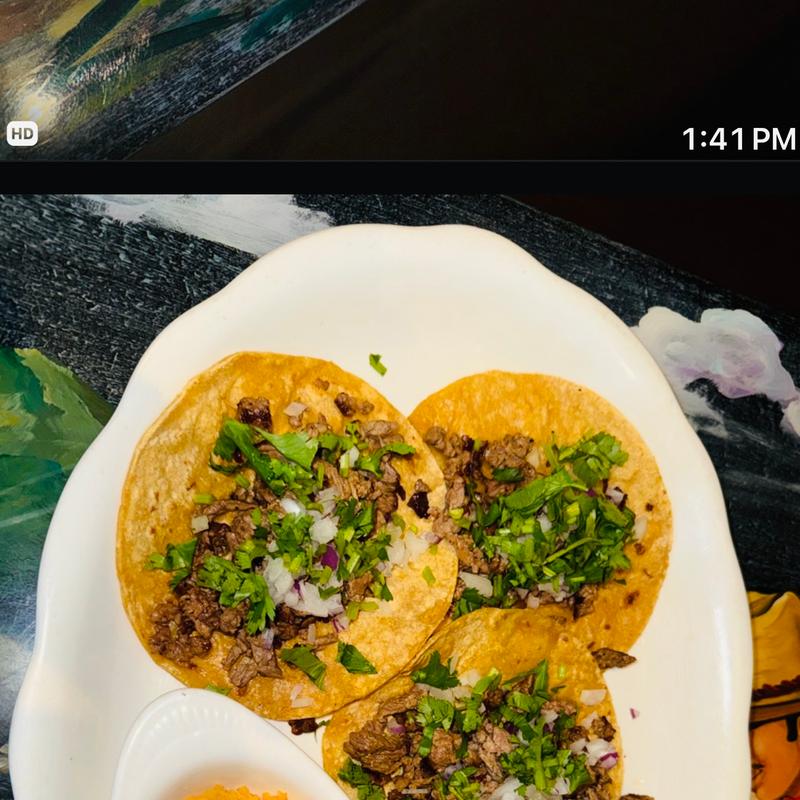Open the tacos plate photo message
800x800 pixels.
pos(400,500)
